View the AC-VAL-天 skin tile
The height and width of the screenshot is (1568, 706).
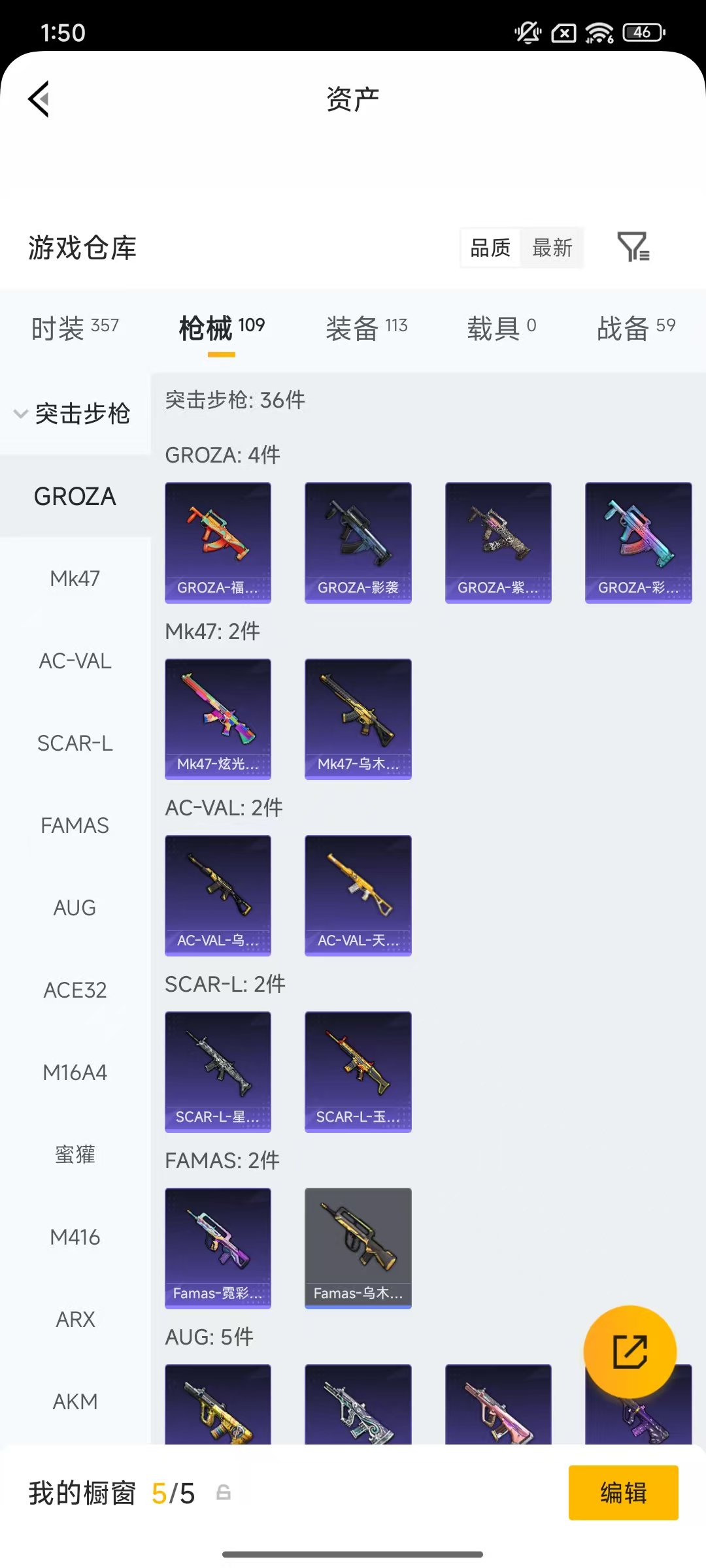(x=358, y=895)
